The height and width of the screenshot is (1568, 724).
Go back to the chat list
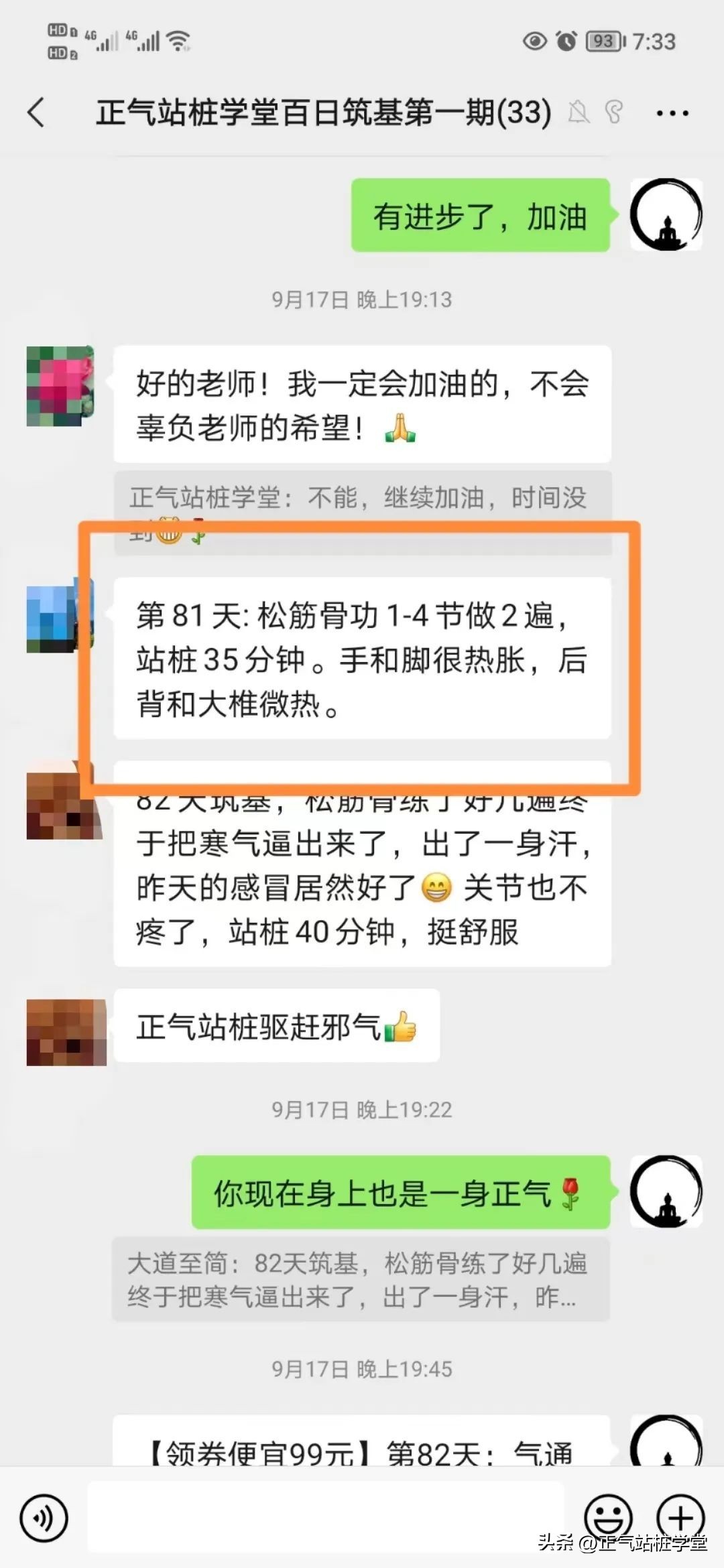click(x=37, y=113)
